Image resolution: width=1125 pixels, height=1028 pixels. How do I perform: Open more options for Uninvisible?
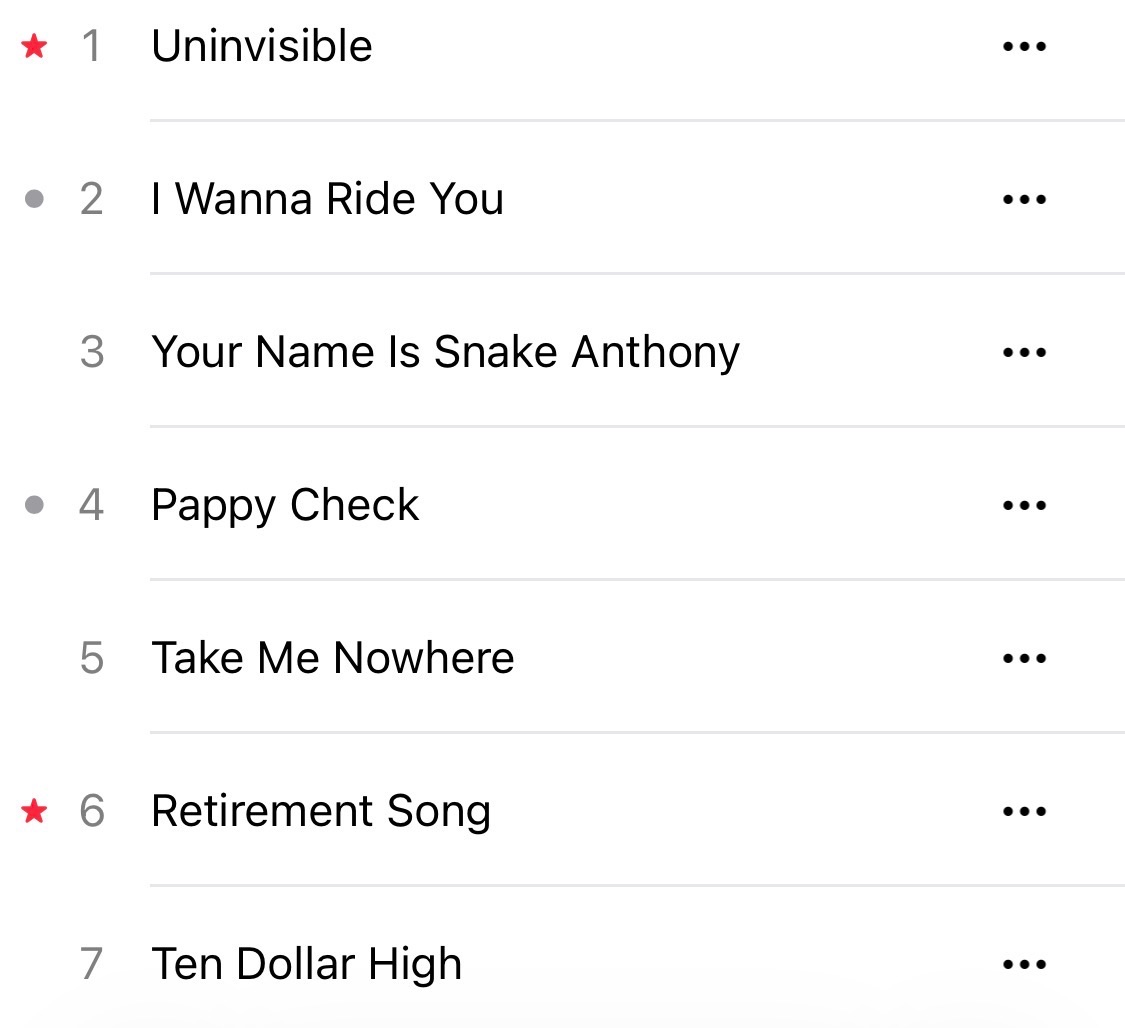point(1024,46)
